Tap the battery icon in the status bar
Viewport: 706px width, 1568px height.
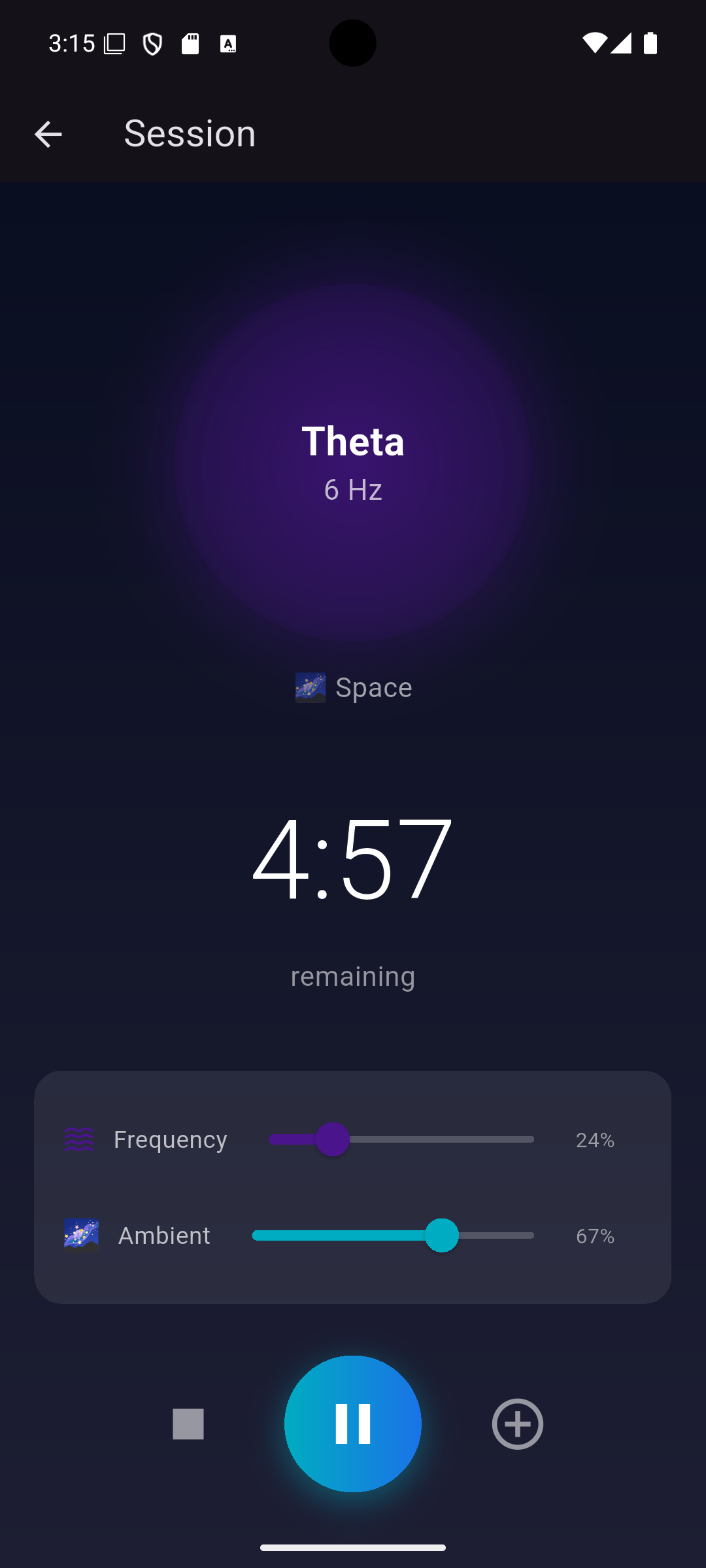click(x=649, y=42)
